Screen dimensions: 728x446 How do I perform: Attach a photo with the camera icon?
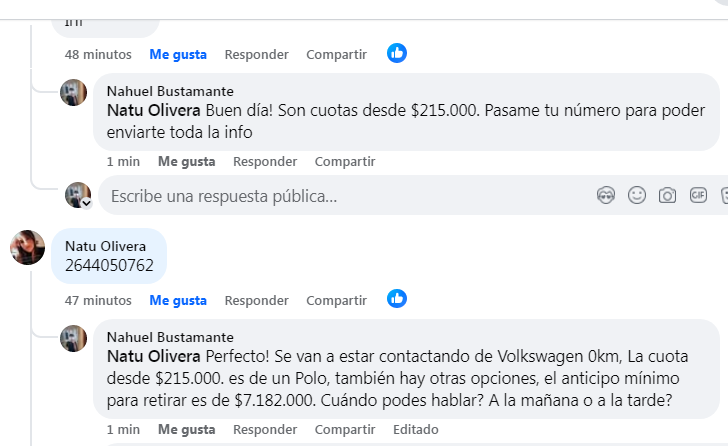pos(667,196)
